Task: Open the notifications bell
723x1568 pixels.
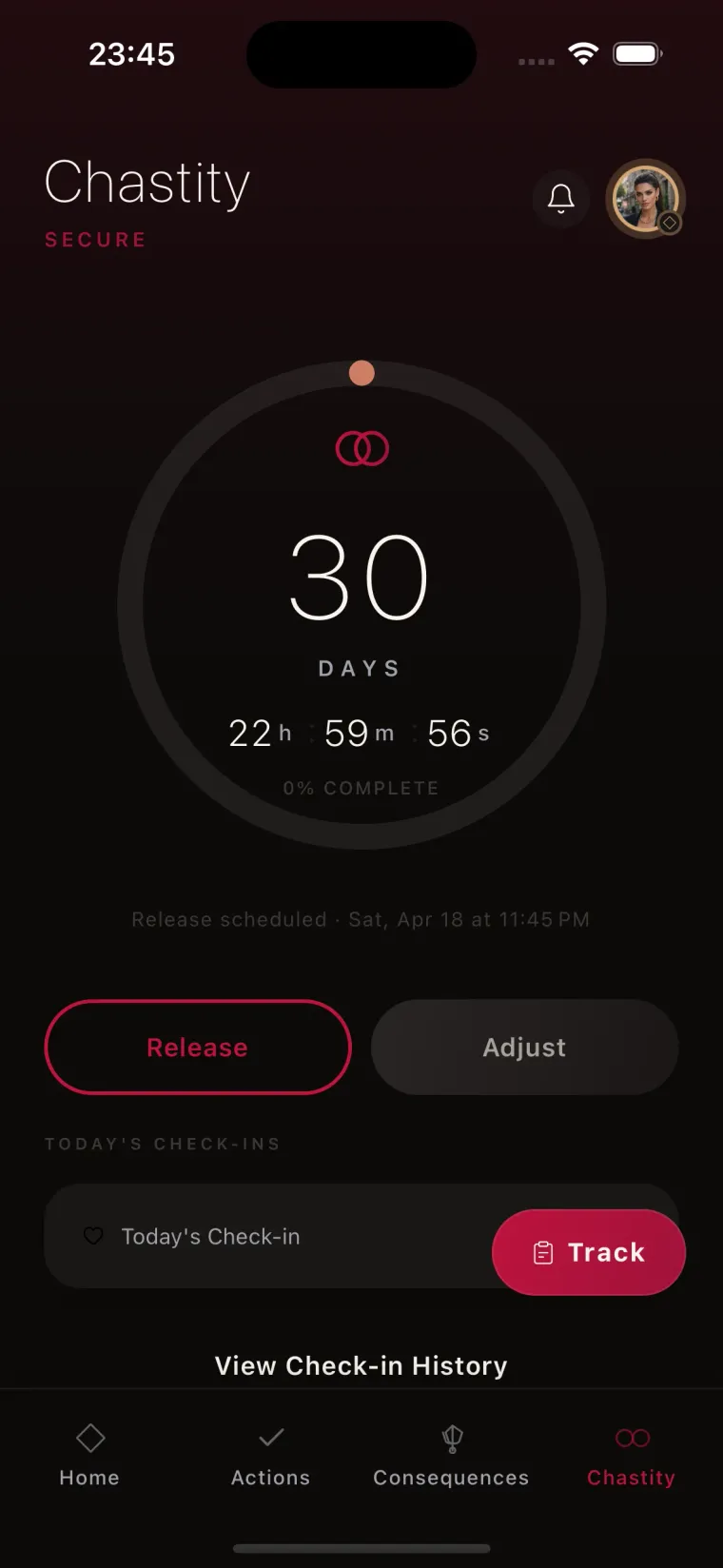Action: pyautogui.click(x=560, y=199)
